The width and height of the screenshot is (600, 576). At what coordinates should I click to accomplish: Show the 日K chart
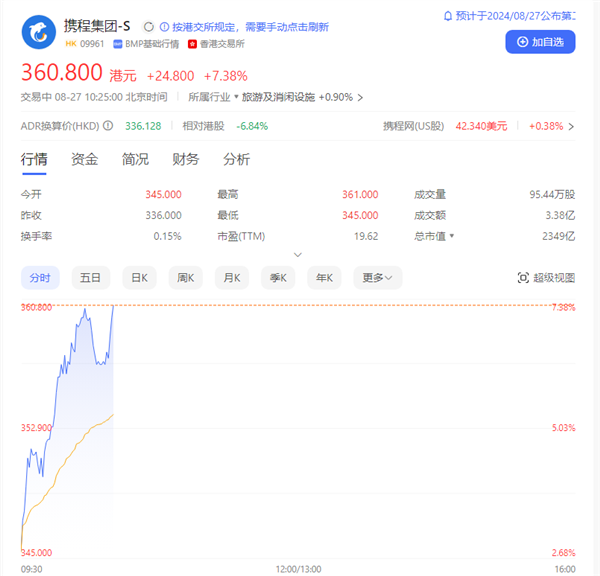click(x=137, y=277)
